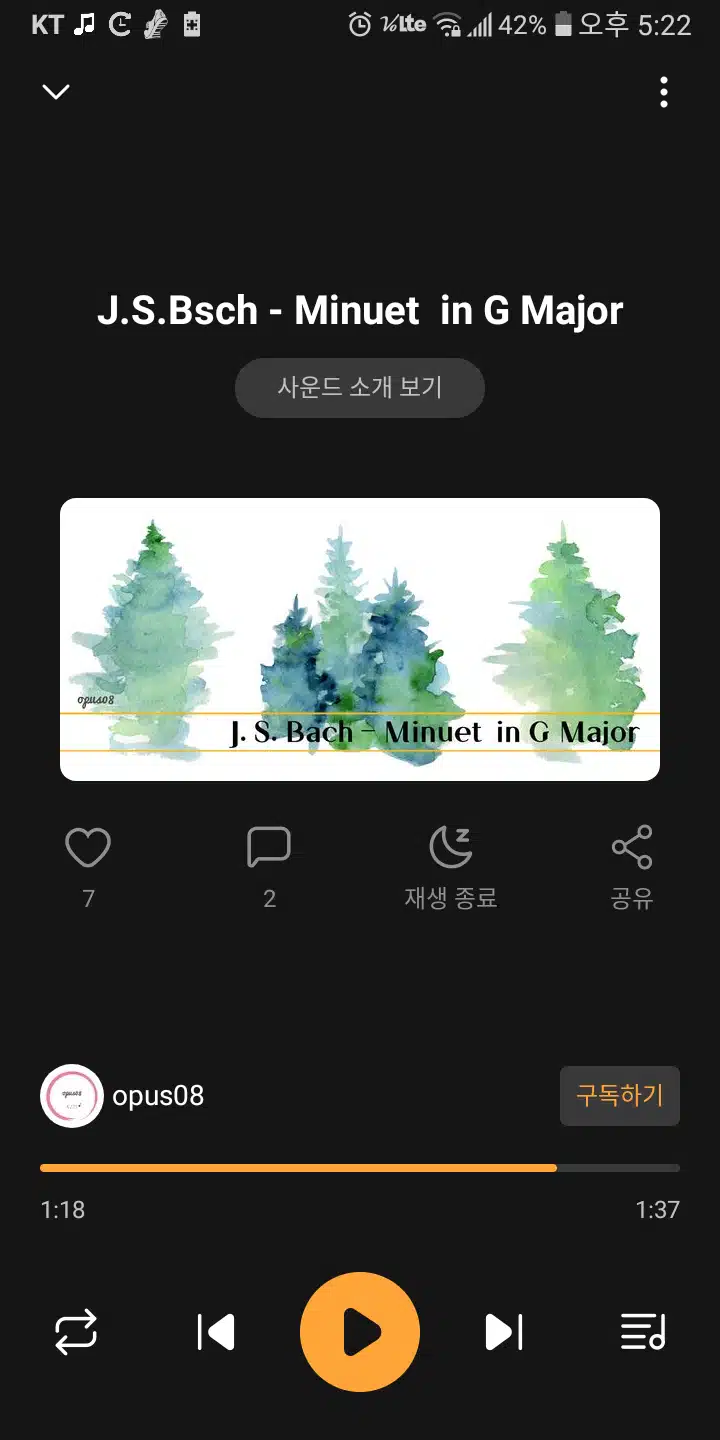Subscribe with the 구독하기 button
Image resolution: width=720 pixels, height=1440 pixels.
tap(620, 1096)
